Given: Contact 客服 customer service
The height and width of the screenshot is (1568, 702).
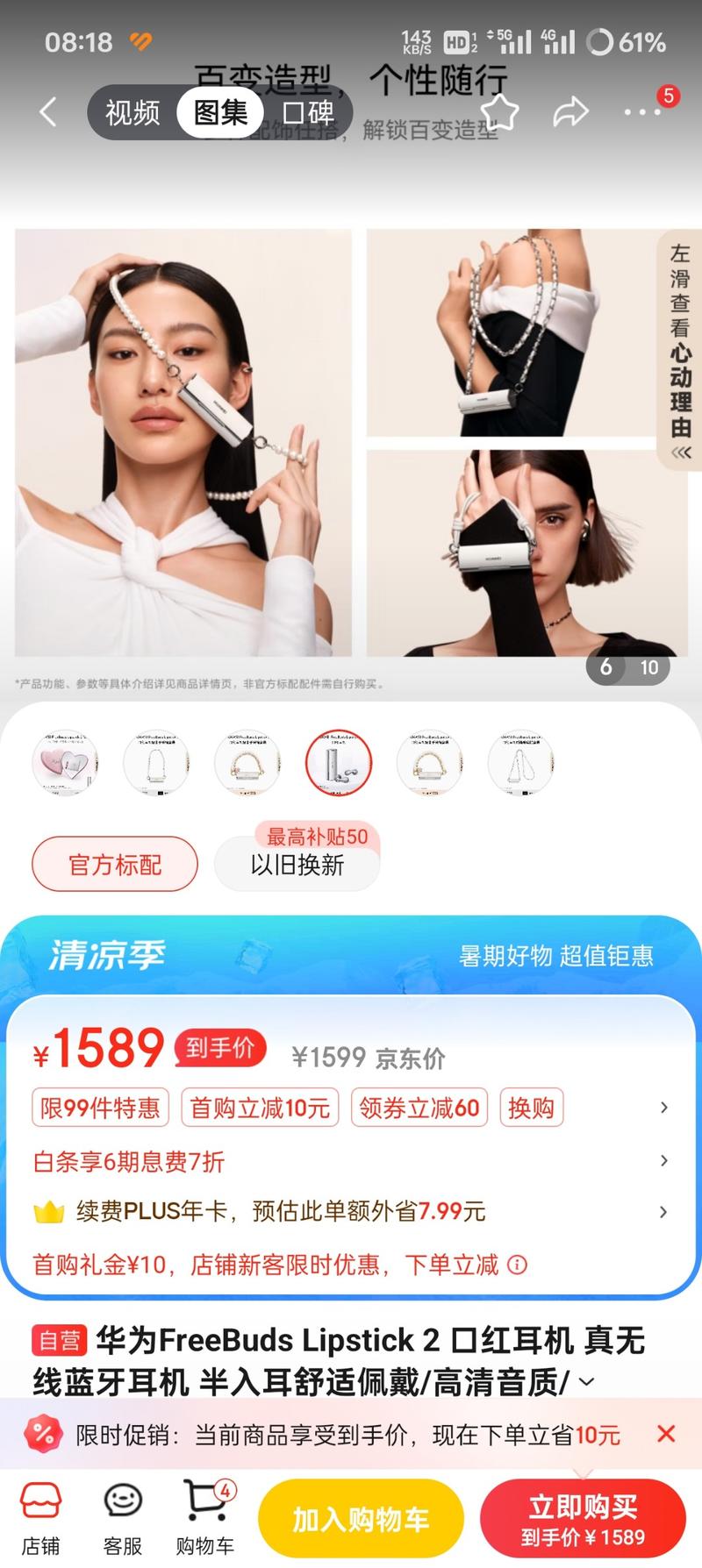Looking at the screenshot, I should [123, 1520].
